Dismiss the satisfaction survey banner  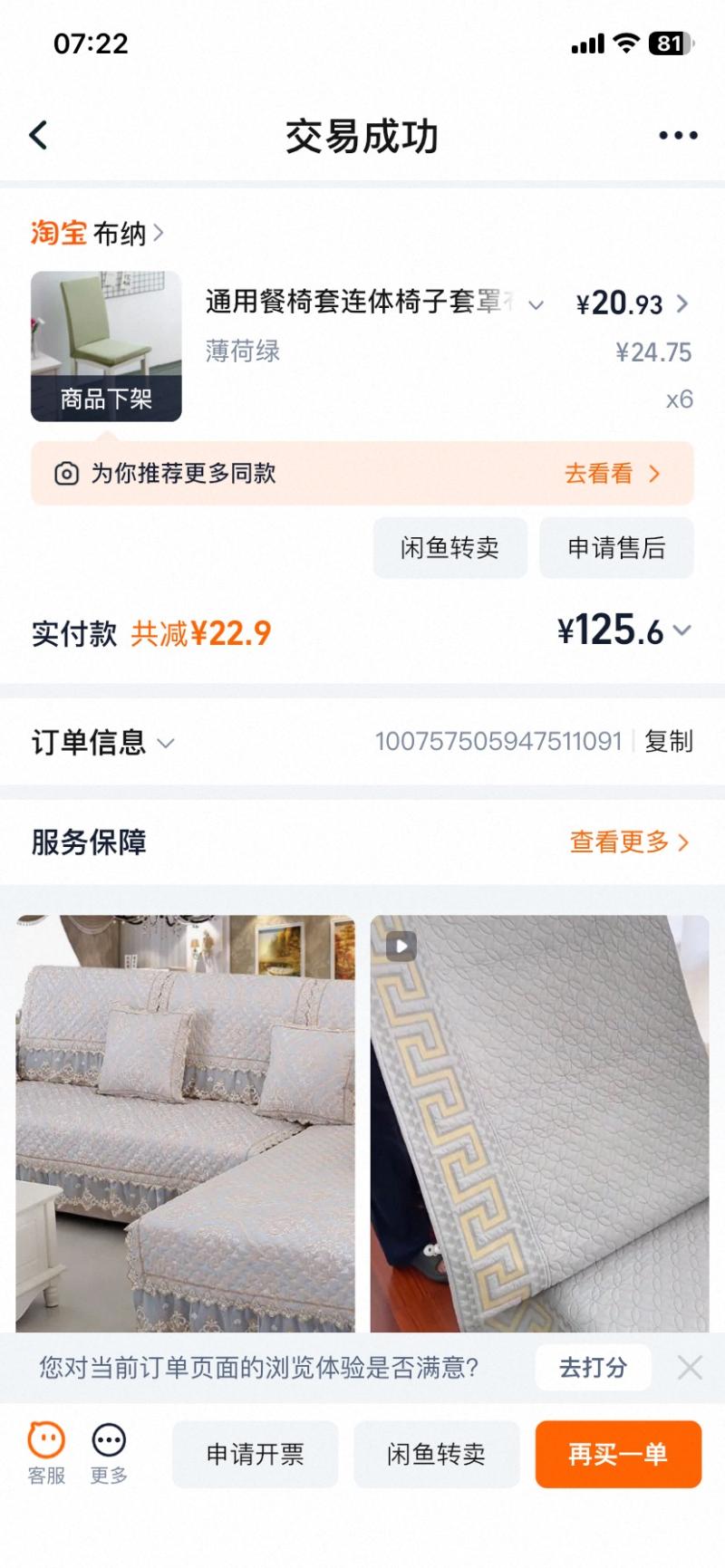[690, 1367]
